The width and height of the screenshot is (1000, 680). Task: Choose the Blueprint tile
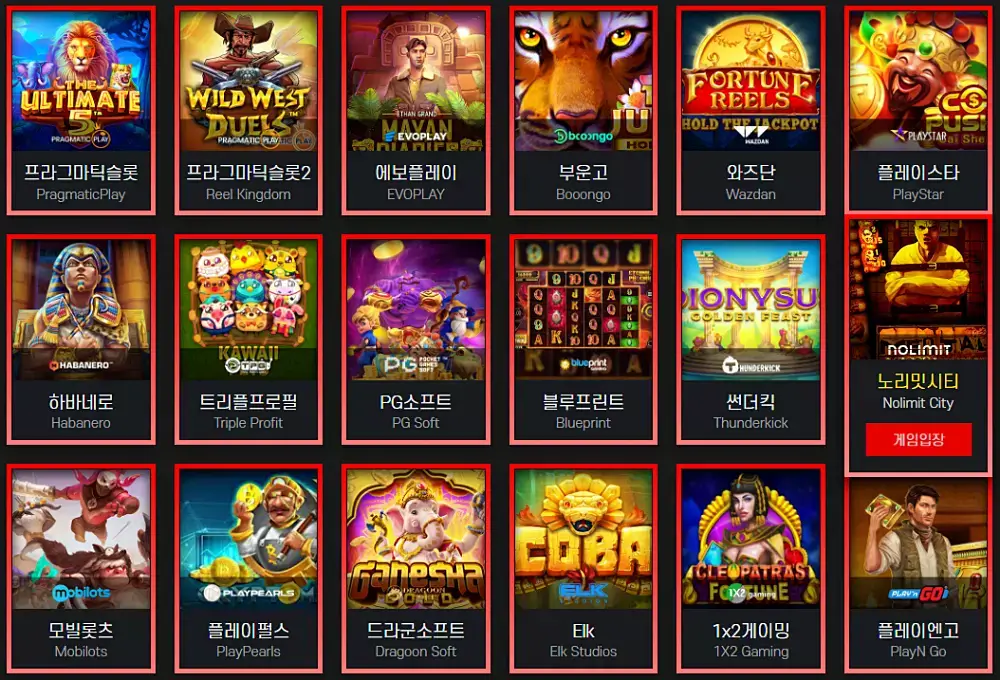pos(584,340)
